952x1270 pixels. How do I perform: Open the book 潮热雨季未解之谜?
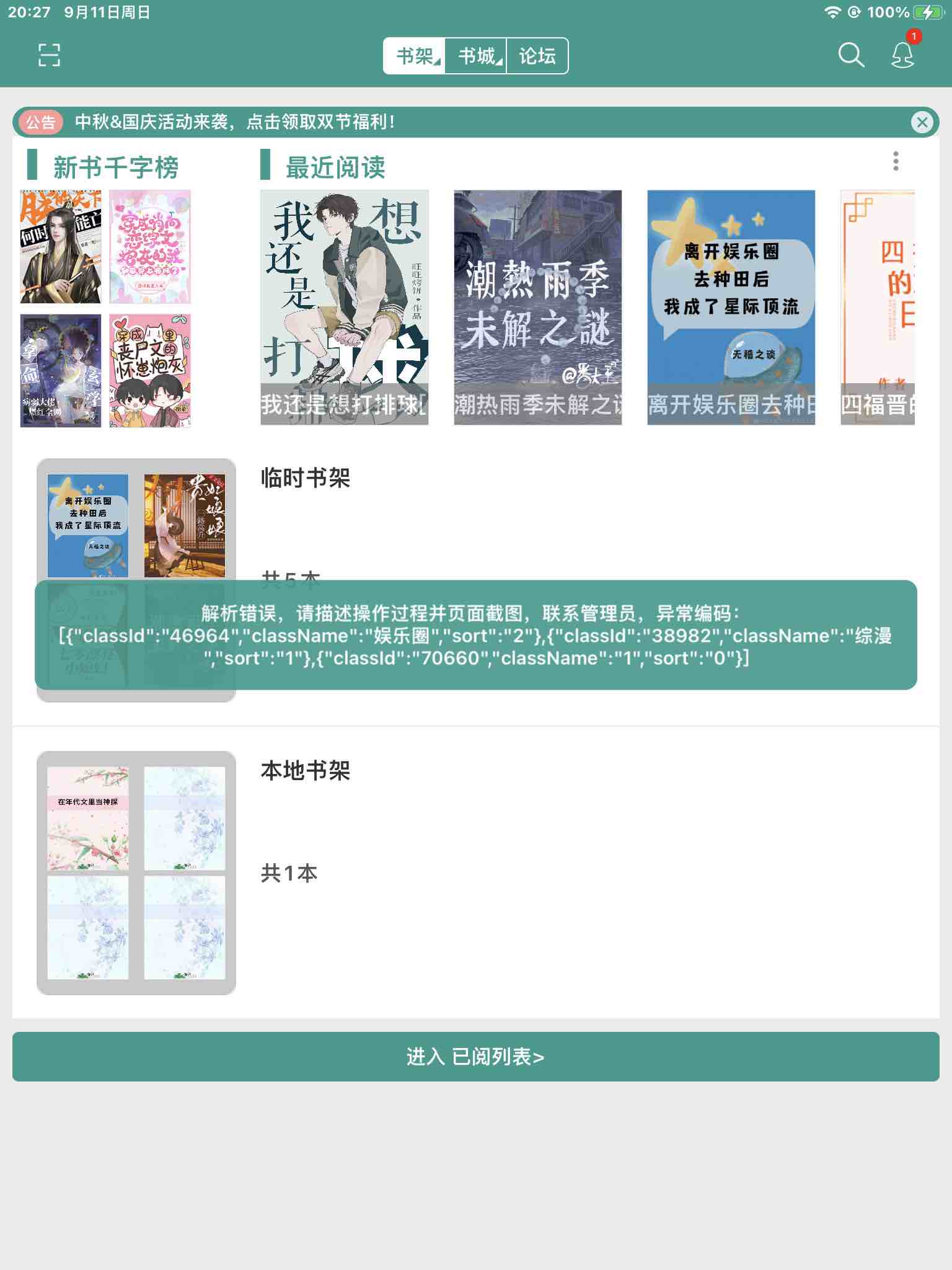(x=537, y=307)
